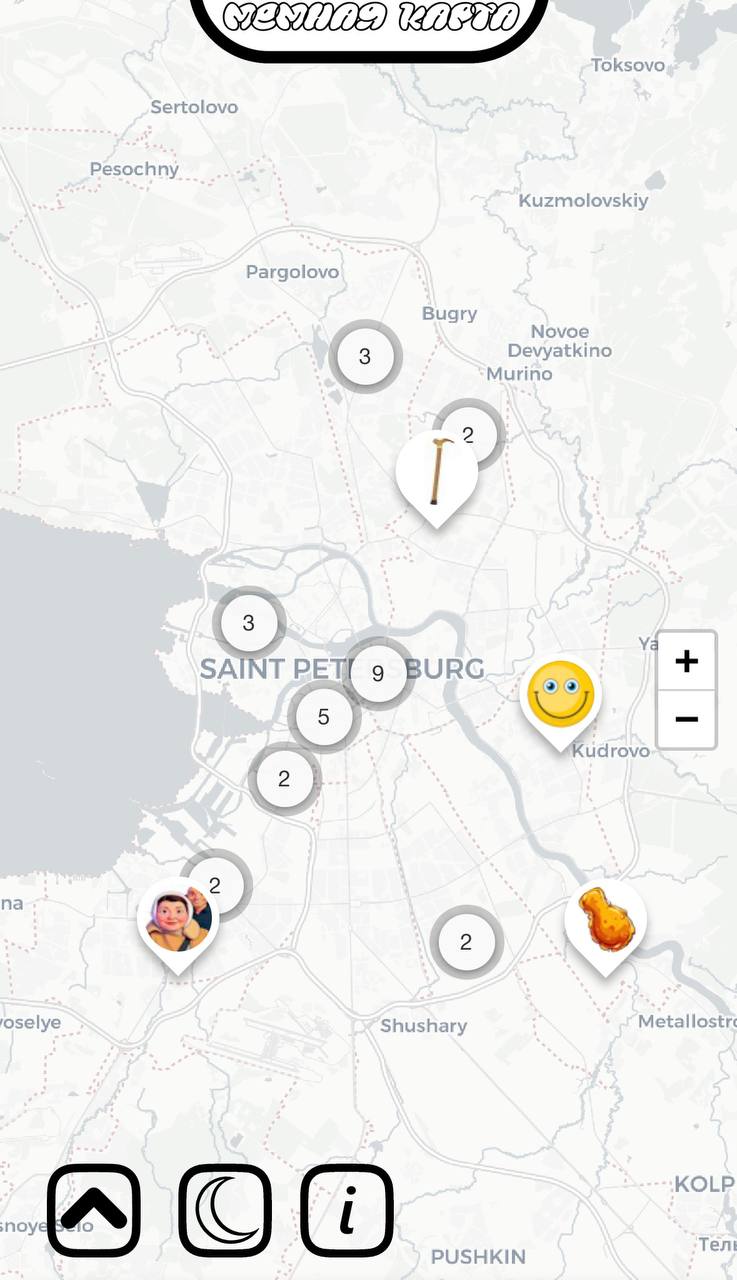Expand the cluster of 9 markers
Screen dimensions: 737x1280
point(377,673)
